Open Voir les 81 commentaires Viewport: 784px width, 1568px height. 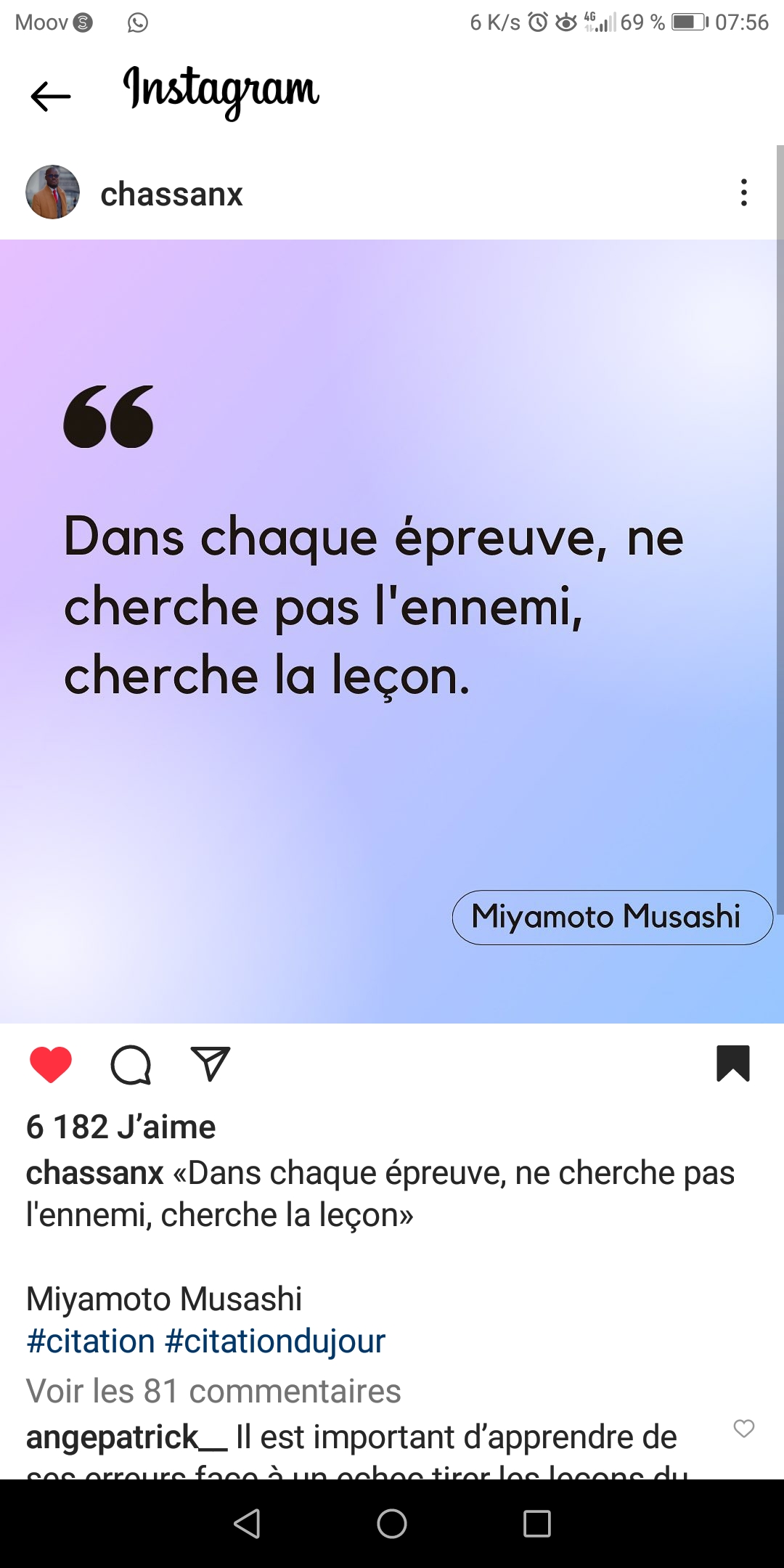(213, 1391)
